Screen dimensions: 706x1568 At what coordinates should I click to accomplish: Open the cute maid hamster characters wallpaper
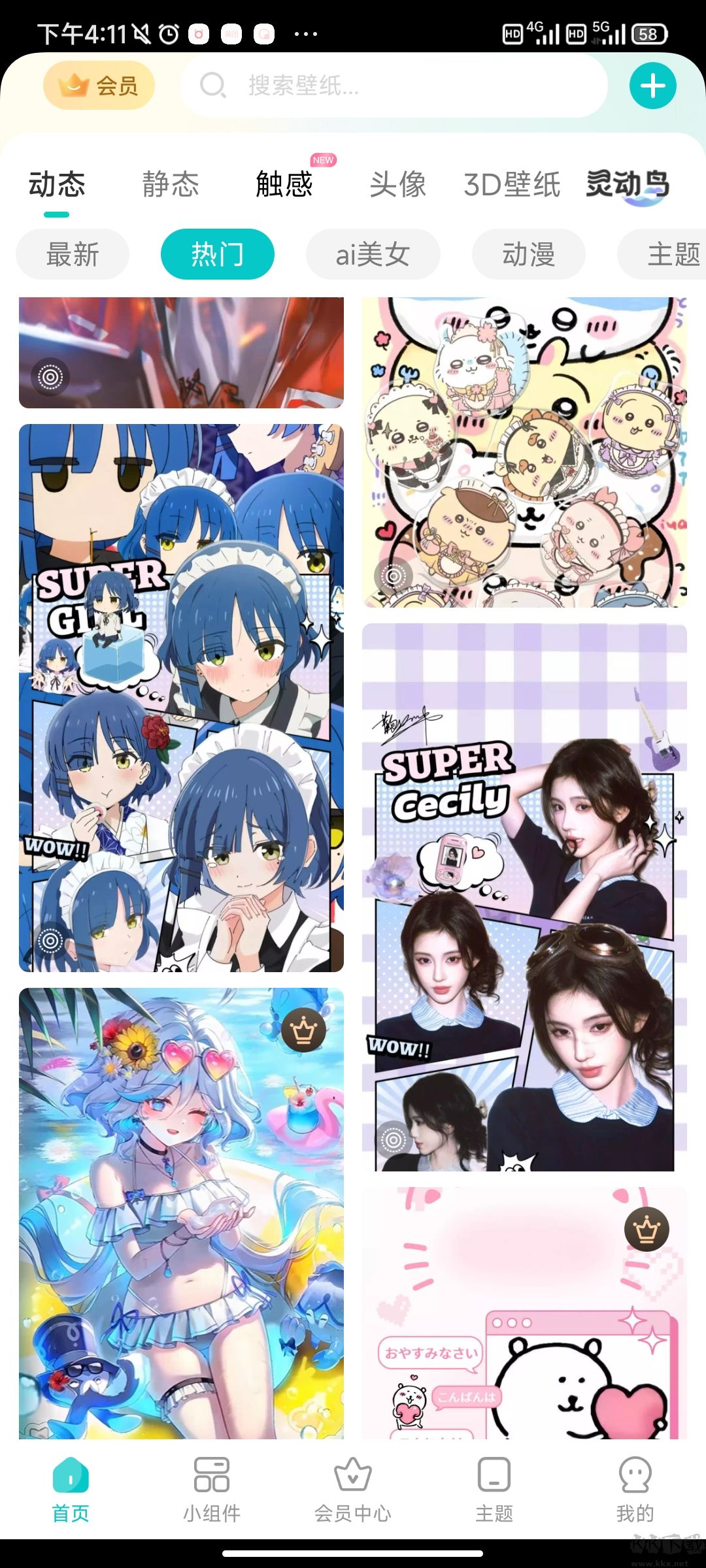tap(524, 452)
